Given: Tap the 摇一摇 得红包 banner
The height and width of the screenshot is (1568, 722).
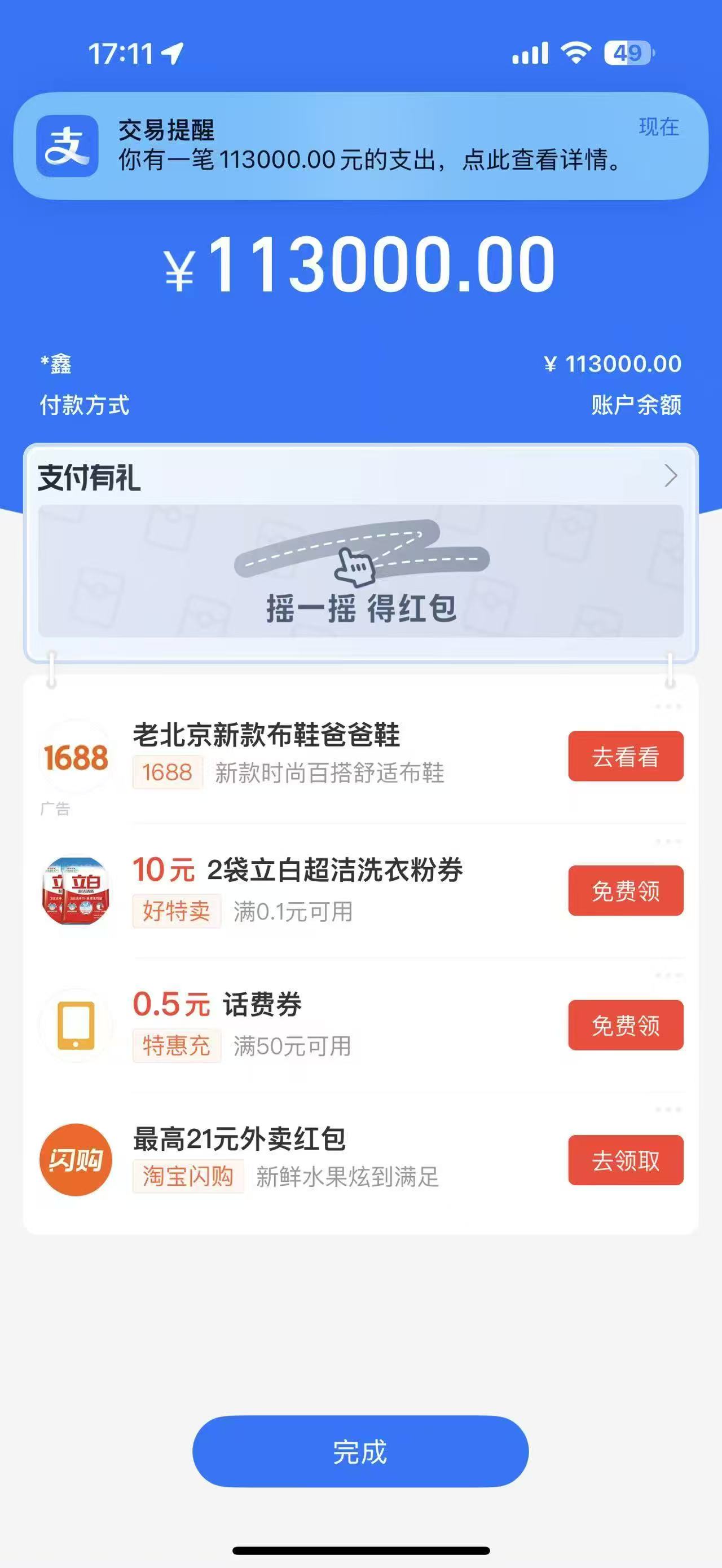Looking at the screenshot, I should click(x=360, y=571).
